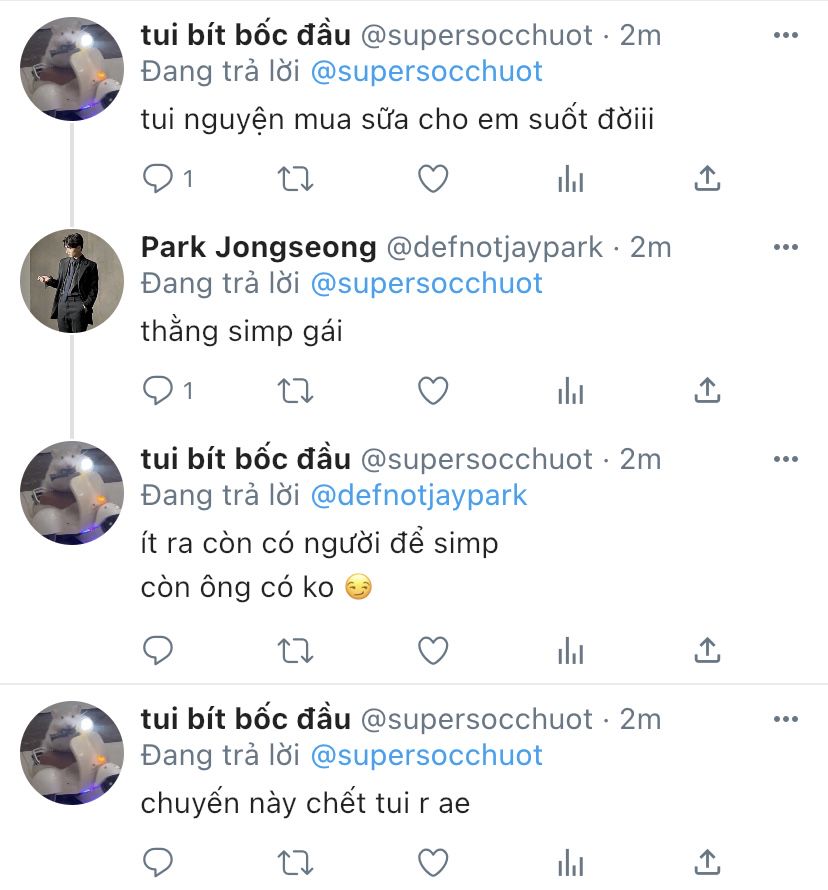Screen dimensions: 828x890
Task: Reply to the 'tui nguyện mua sữa' tweet
Action: (159, 179)
